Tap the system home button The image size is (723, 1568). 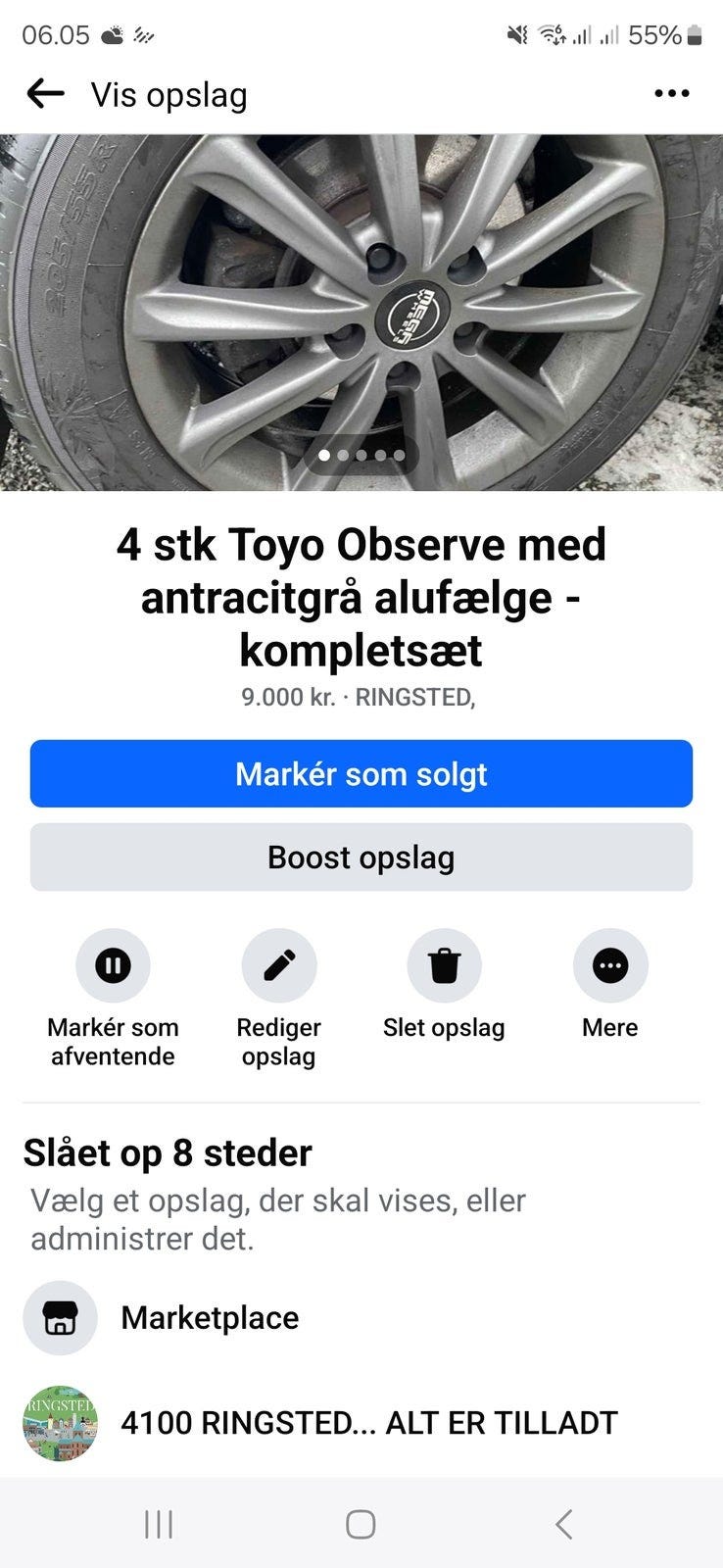pyautogui.click(x=361, y=1524)
